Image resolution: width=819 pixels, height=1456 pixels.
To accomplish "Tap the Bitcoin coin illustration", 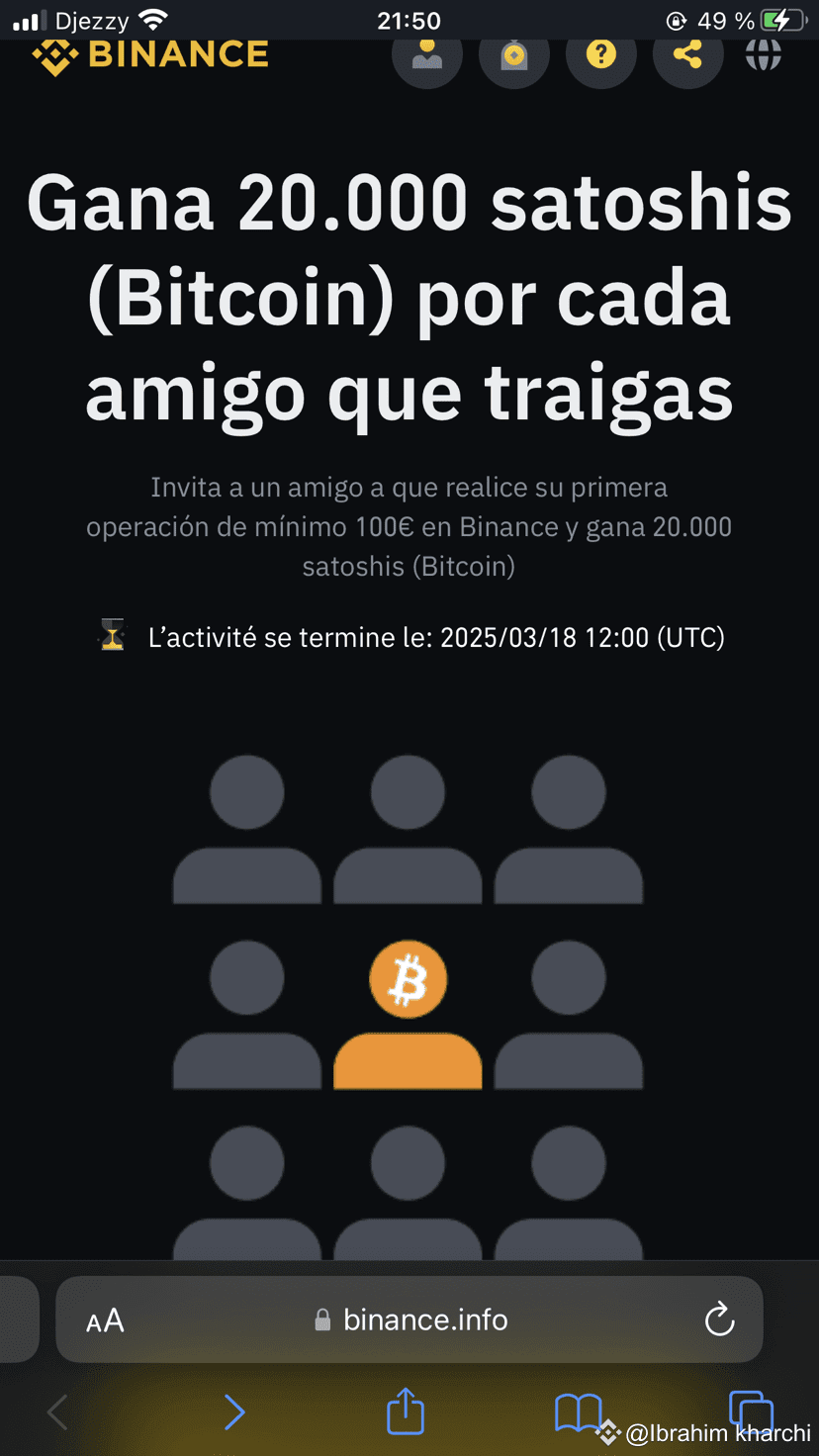I will tap(408, 979).
